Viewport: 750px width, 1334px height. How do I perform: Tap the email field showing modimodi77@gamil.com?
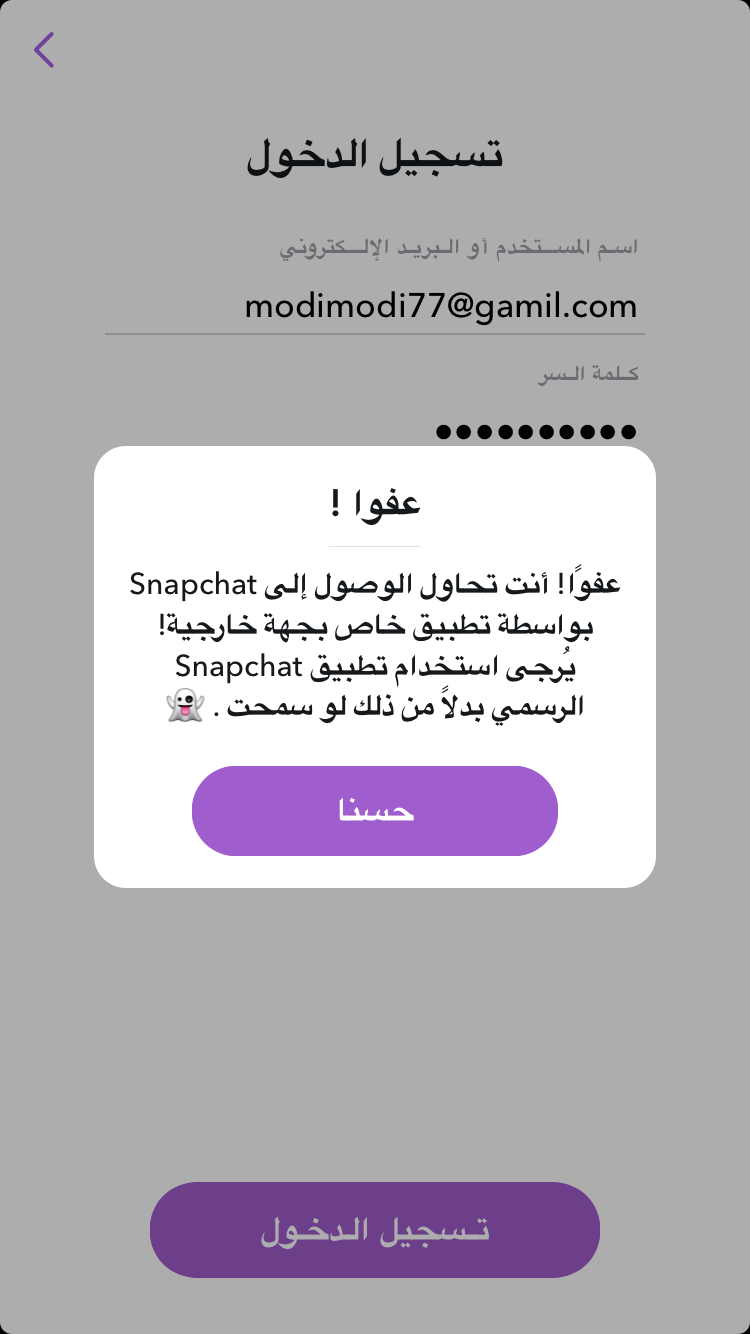coord(375,306)
